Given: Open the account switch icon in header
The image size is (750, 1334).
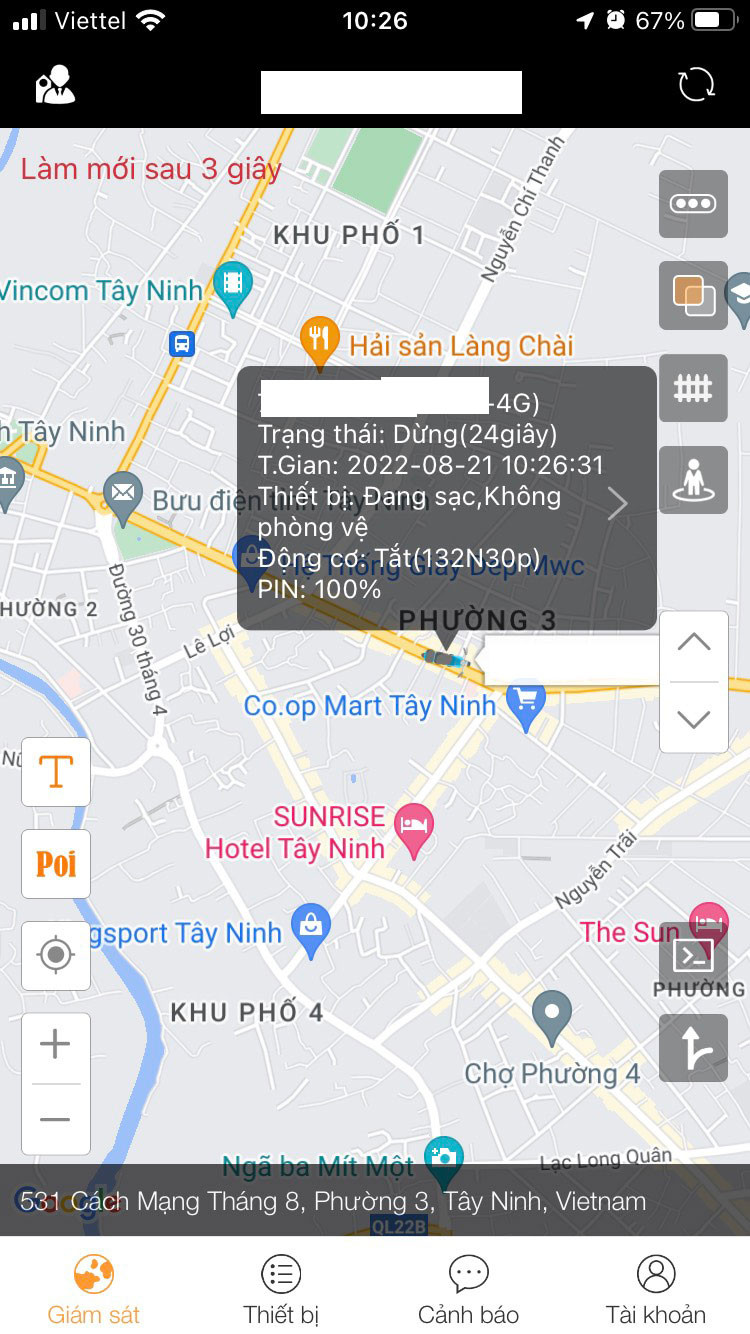Looking at the screenshot, I should (x=56, y=85).
